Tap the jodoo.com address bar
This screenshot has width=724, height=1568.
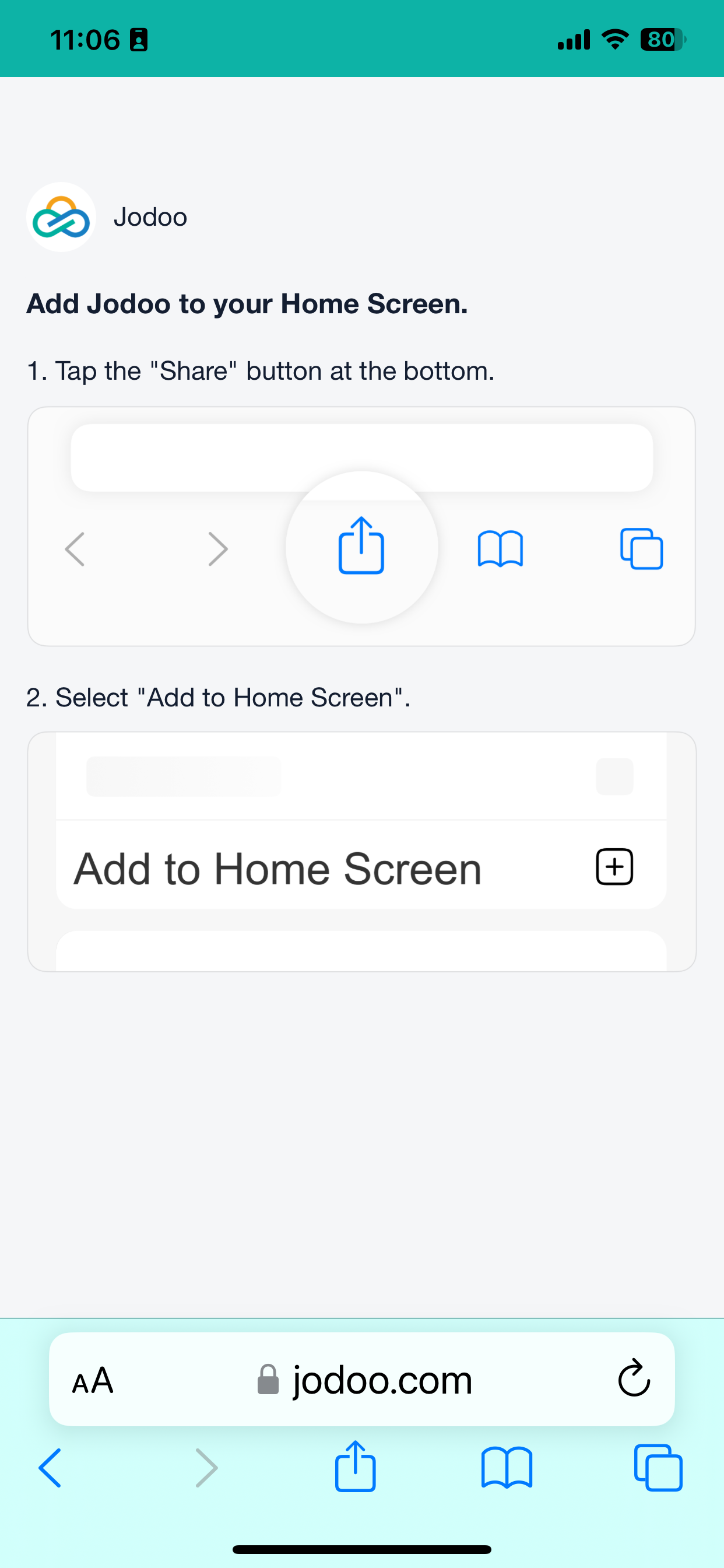coord(362,1378)
